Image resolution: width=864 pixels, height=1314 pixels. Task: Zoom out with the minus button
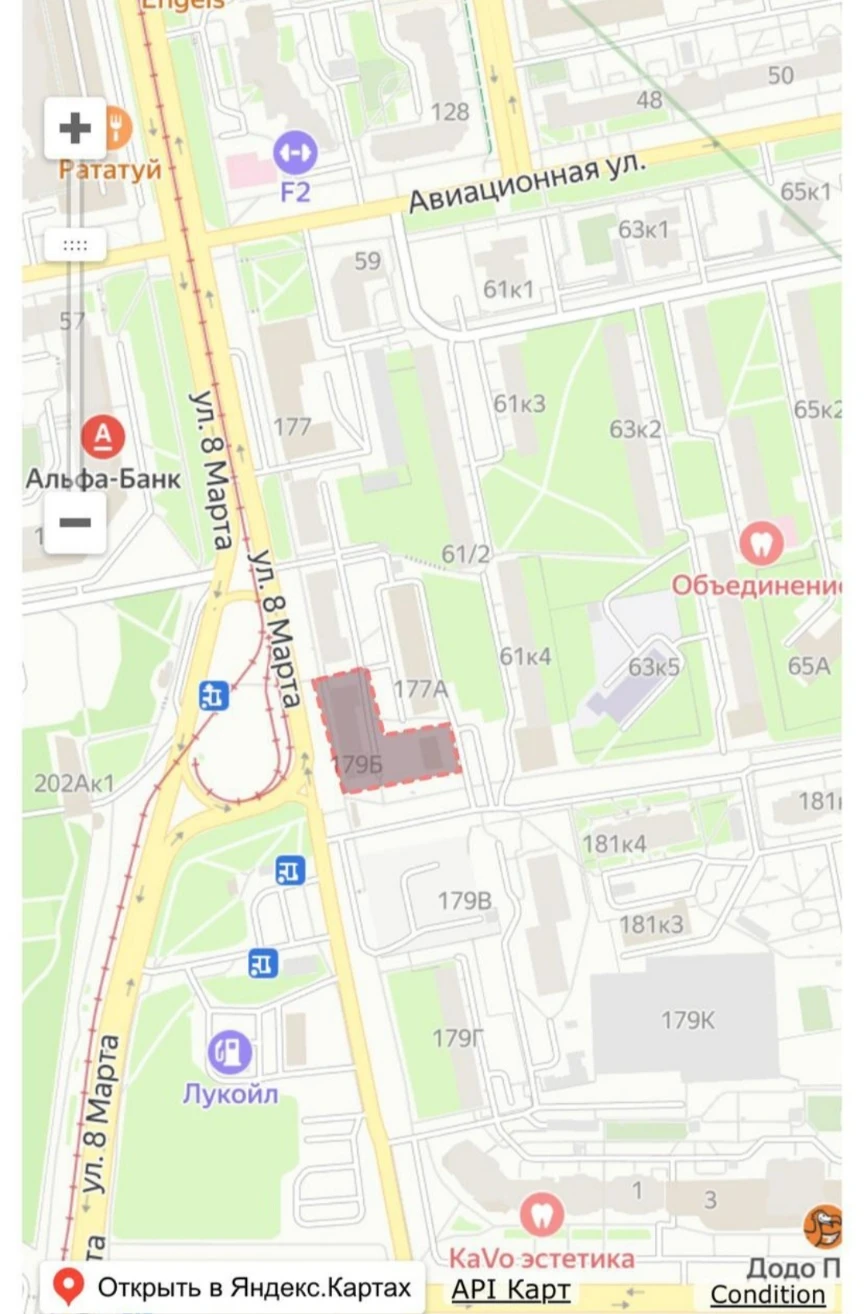point(75,522)
